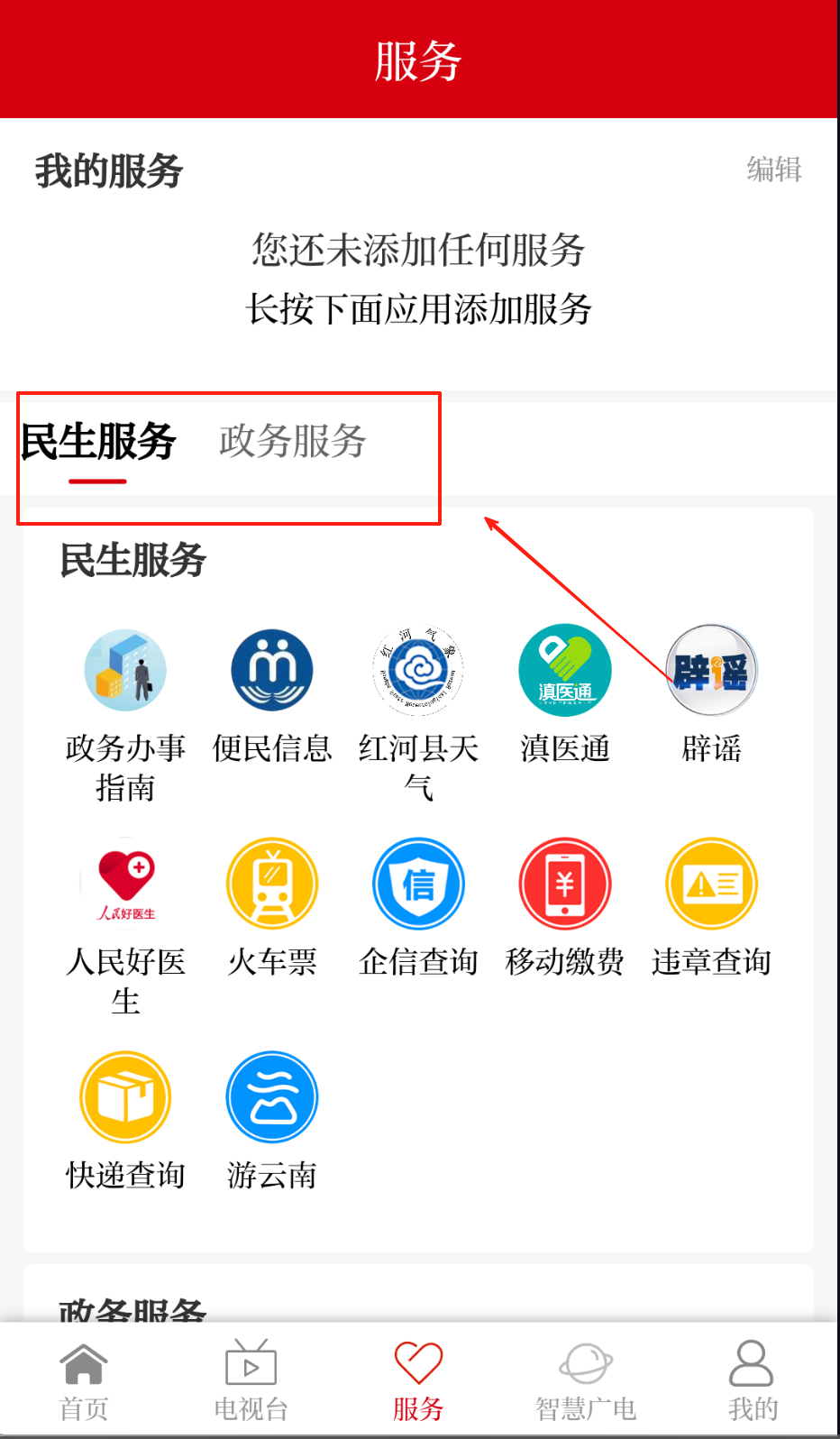Go to the 首页 tab
Image resolution: width=840 pixels, height=1439 pixels.
84,1379
